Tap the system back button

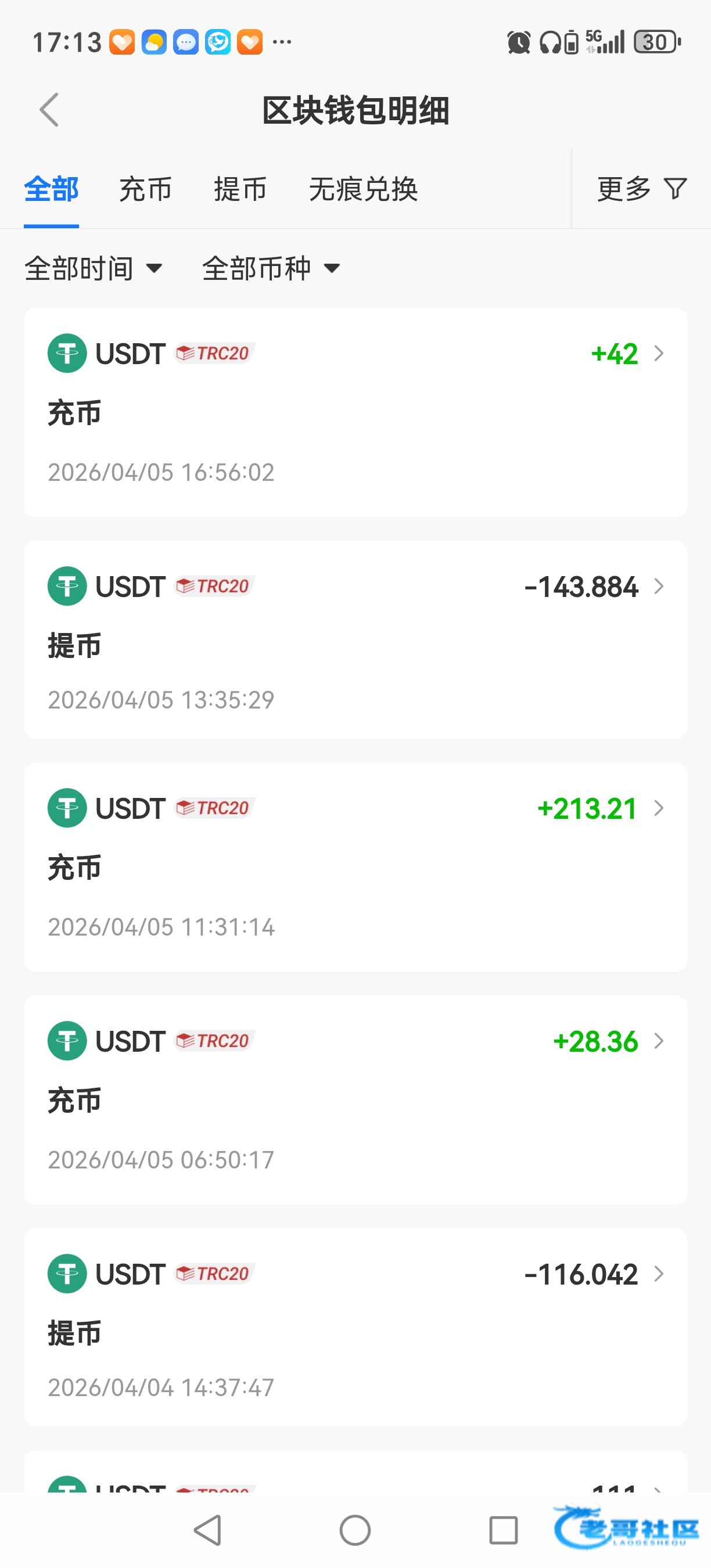[207, 1530]
